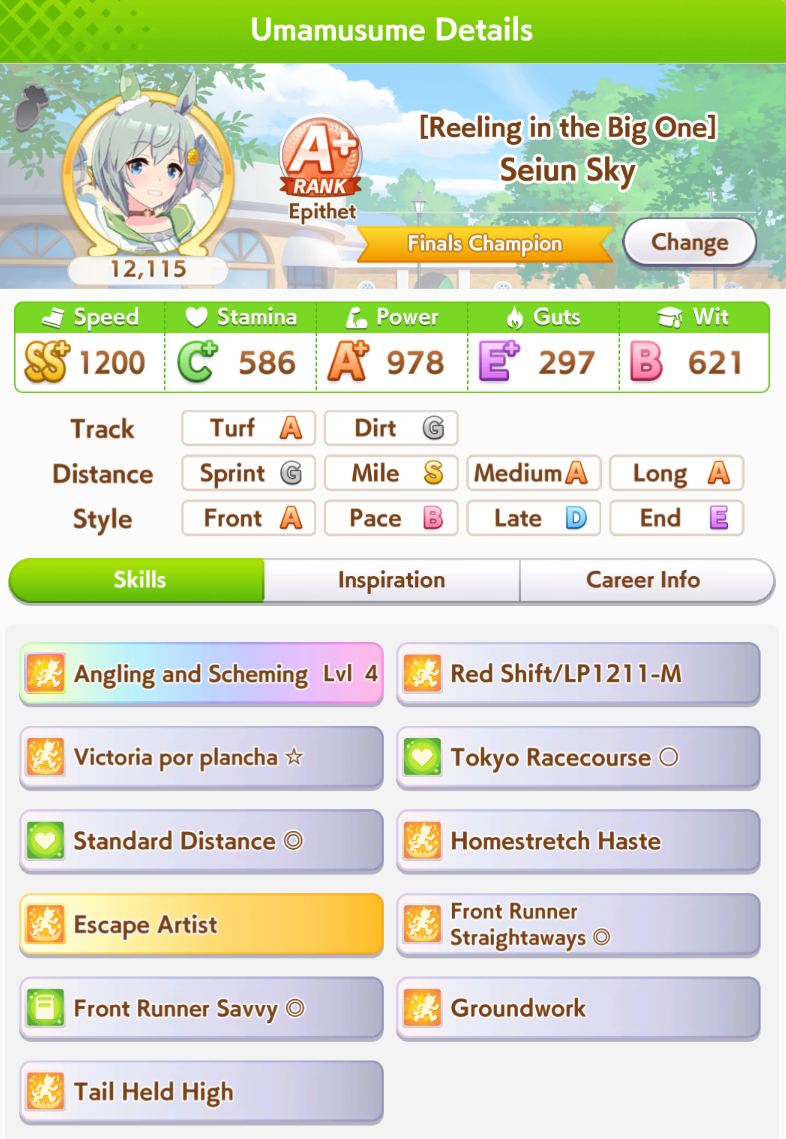The width and height of the screenshot is (786, 1139).
Task: Open Red Shift/LP1211-M skill details
Action: point(578,674)
